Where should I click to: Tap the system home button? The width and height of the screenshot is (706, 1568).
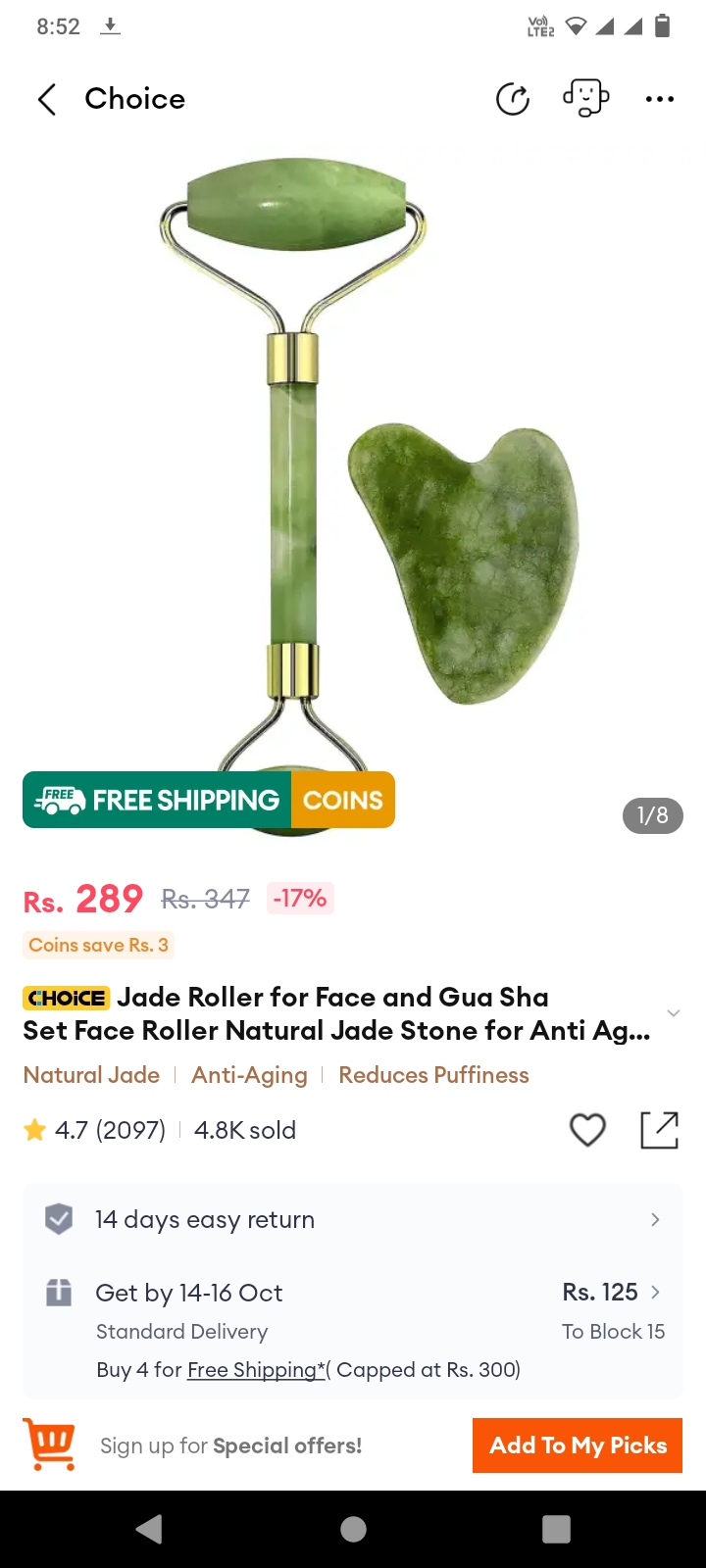coord(353,1529)
